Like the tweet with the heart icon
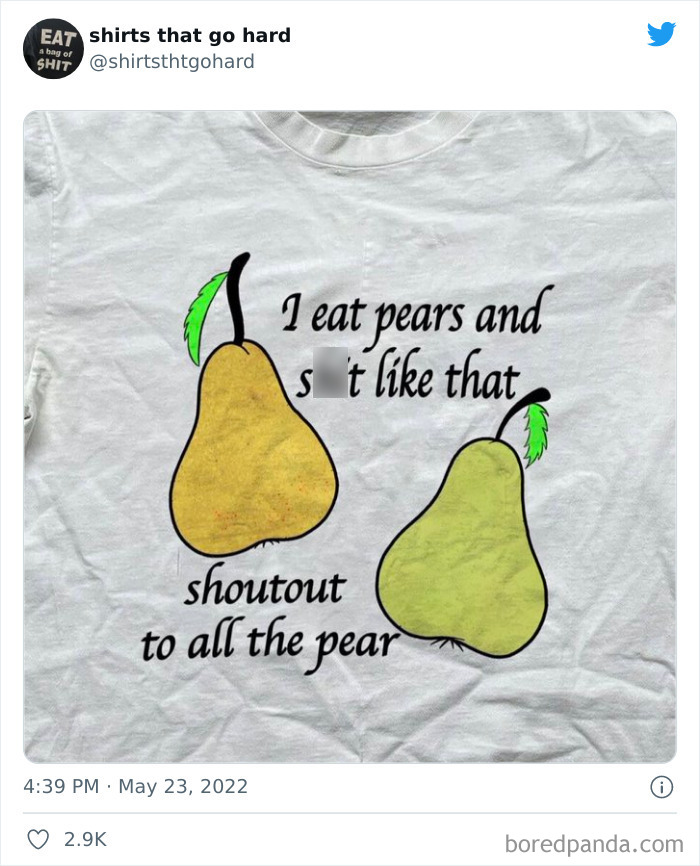 point(38,839)
